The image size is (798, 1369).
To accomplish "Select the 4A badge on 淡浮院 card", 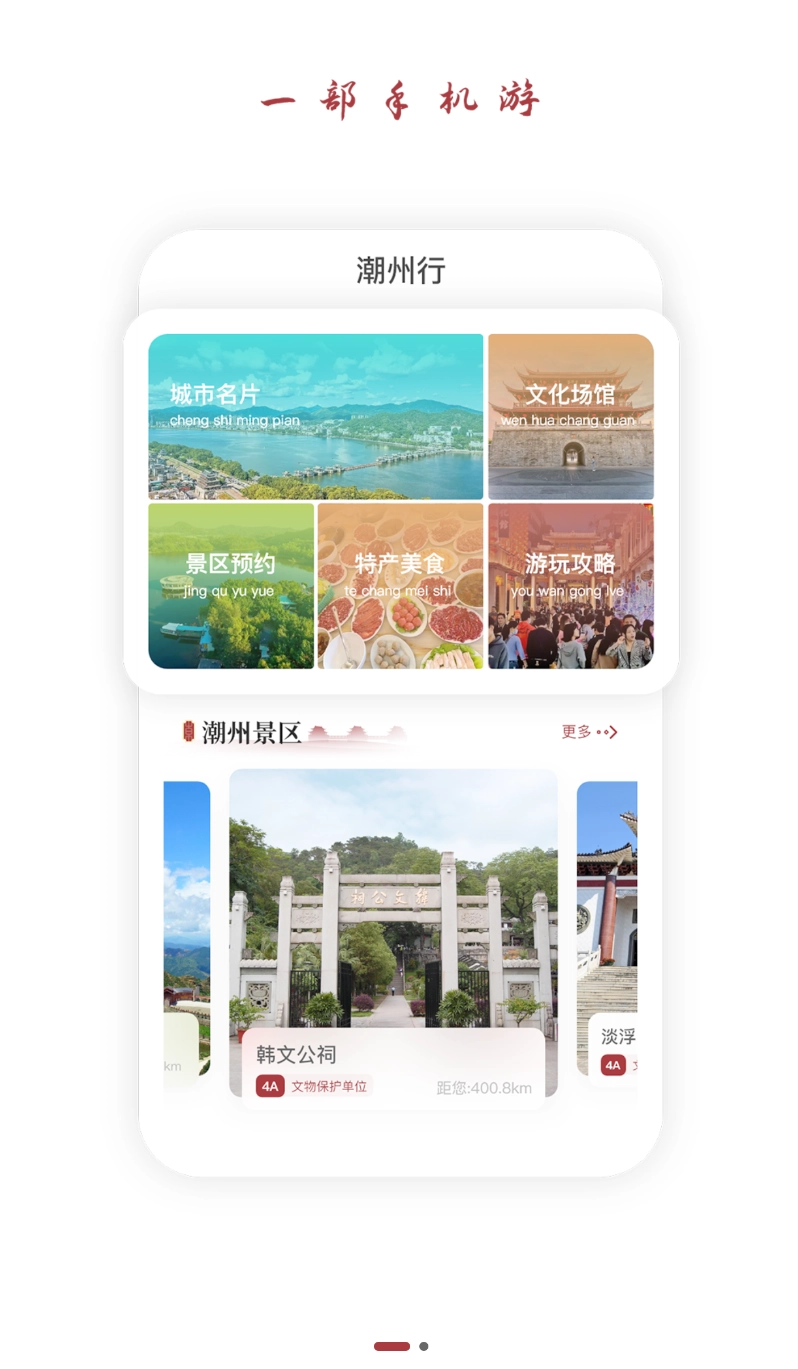I will [x=613, y=1065].
